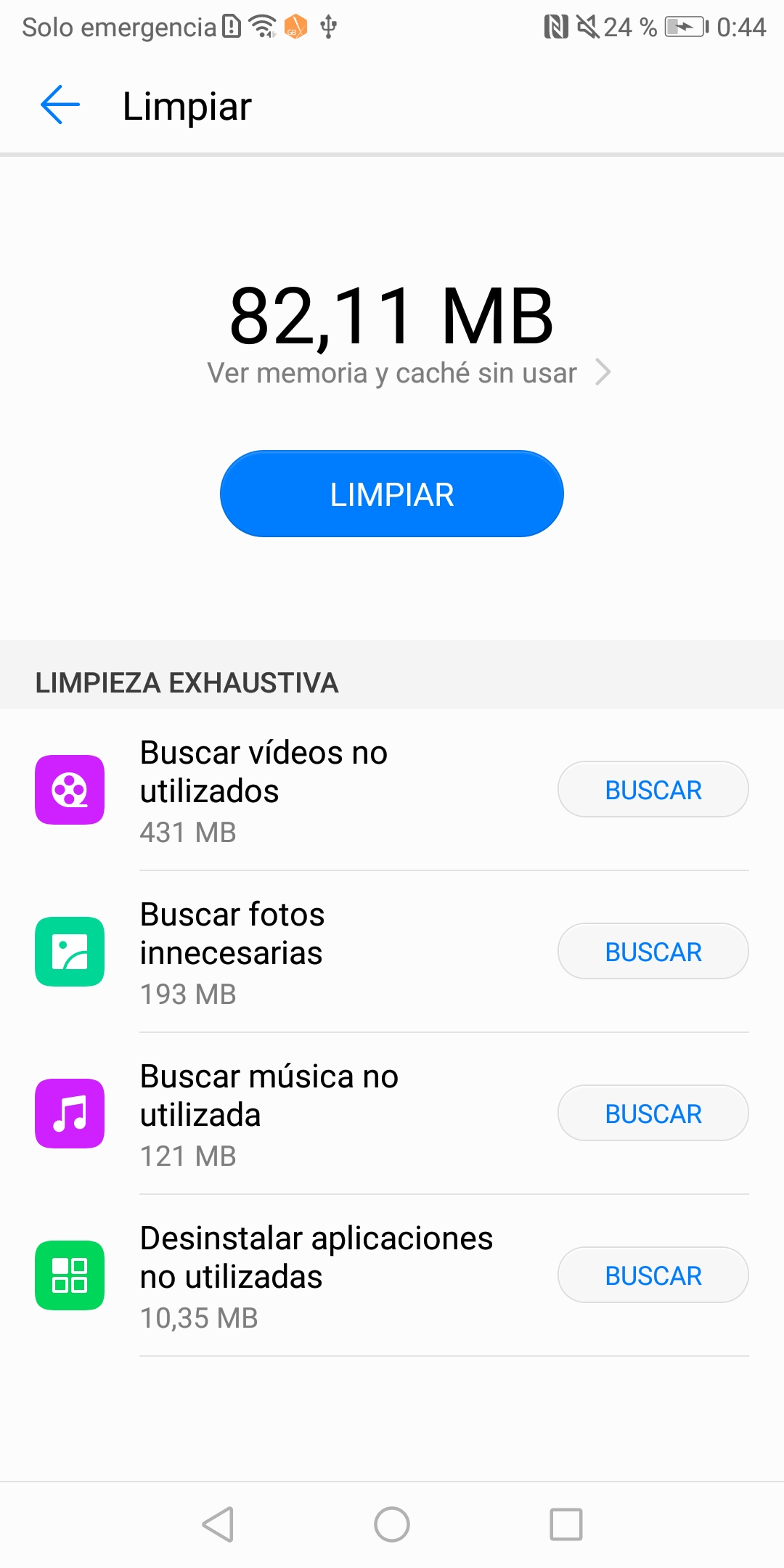Search for unused videos with BUSCAR
This screenshot has height=1568, width=784.
coord(653,790)
